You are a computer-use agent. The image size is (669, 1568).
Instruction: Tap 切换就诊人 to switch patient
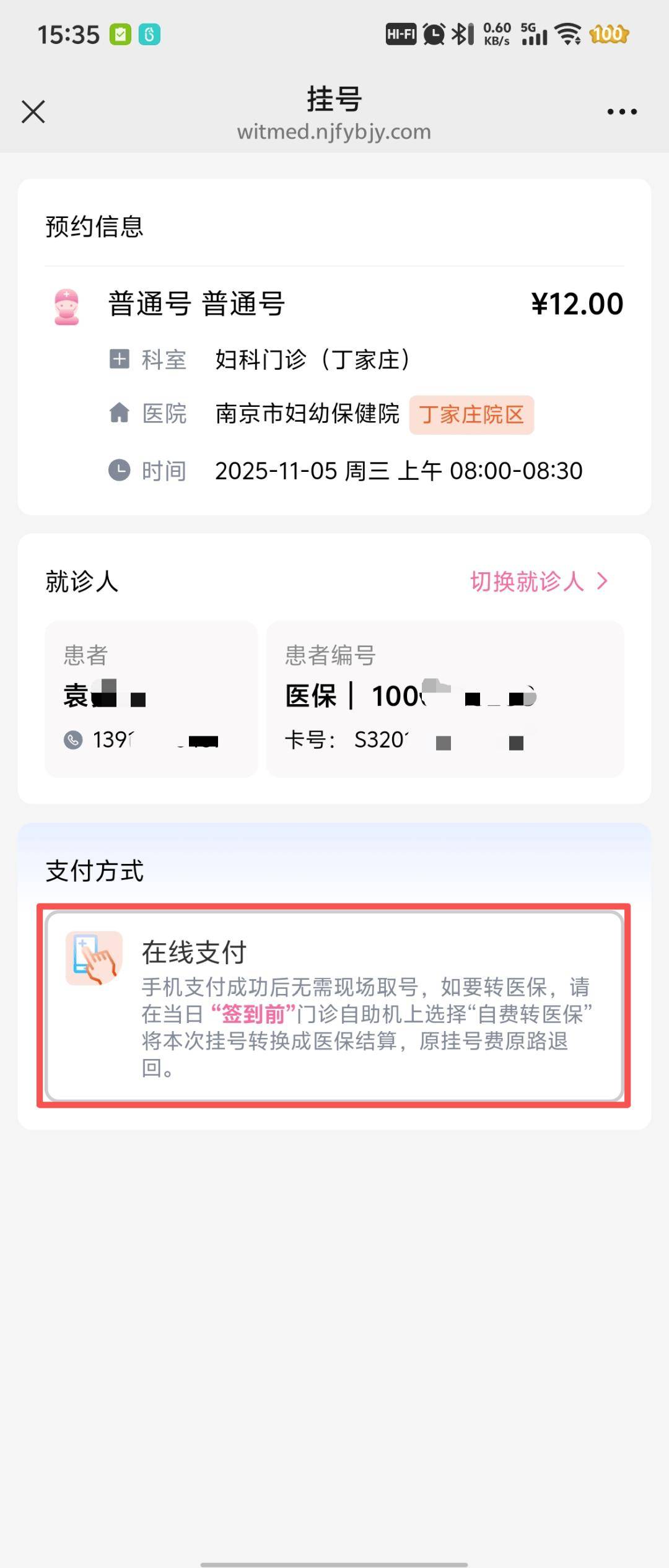pos(538,581)
